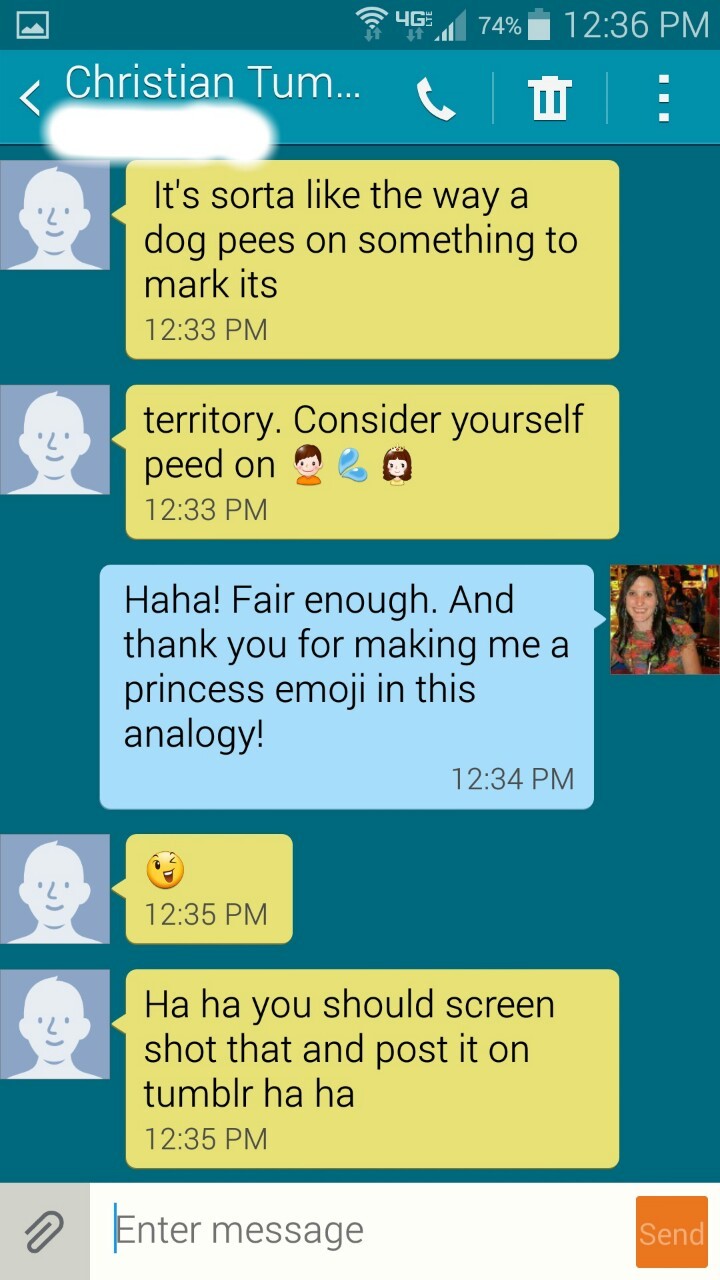
Task: Open your profile photo beside princess emoji message
Action: click(x=664, y=619)
